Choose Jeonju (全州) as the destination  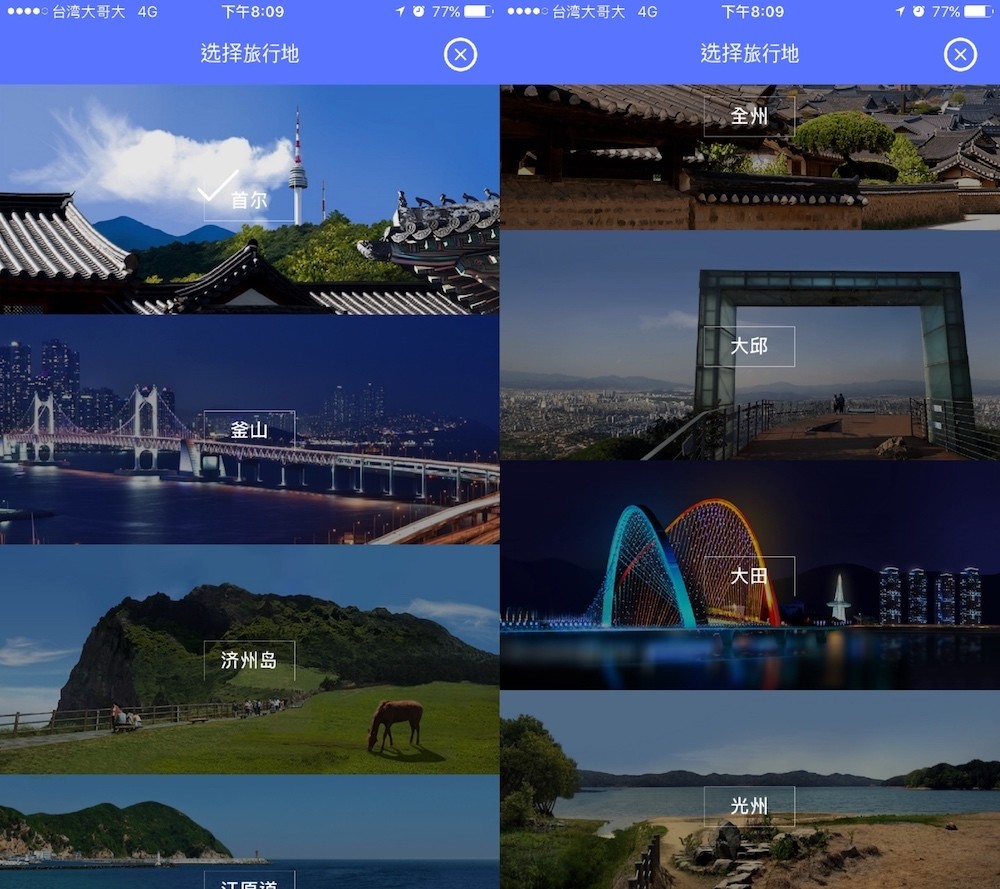click(x=749, y=116)
